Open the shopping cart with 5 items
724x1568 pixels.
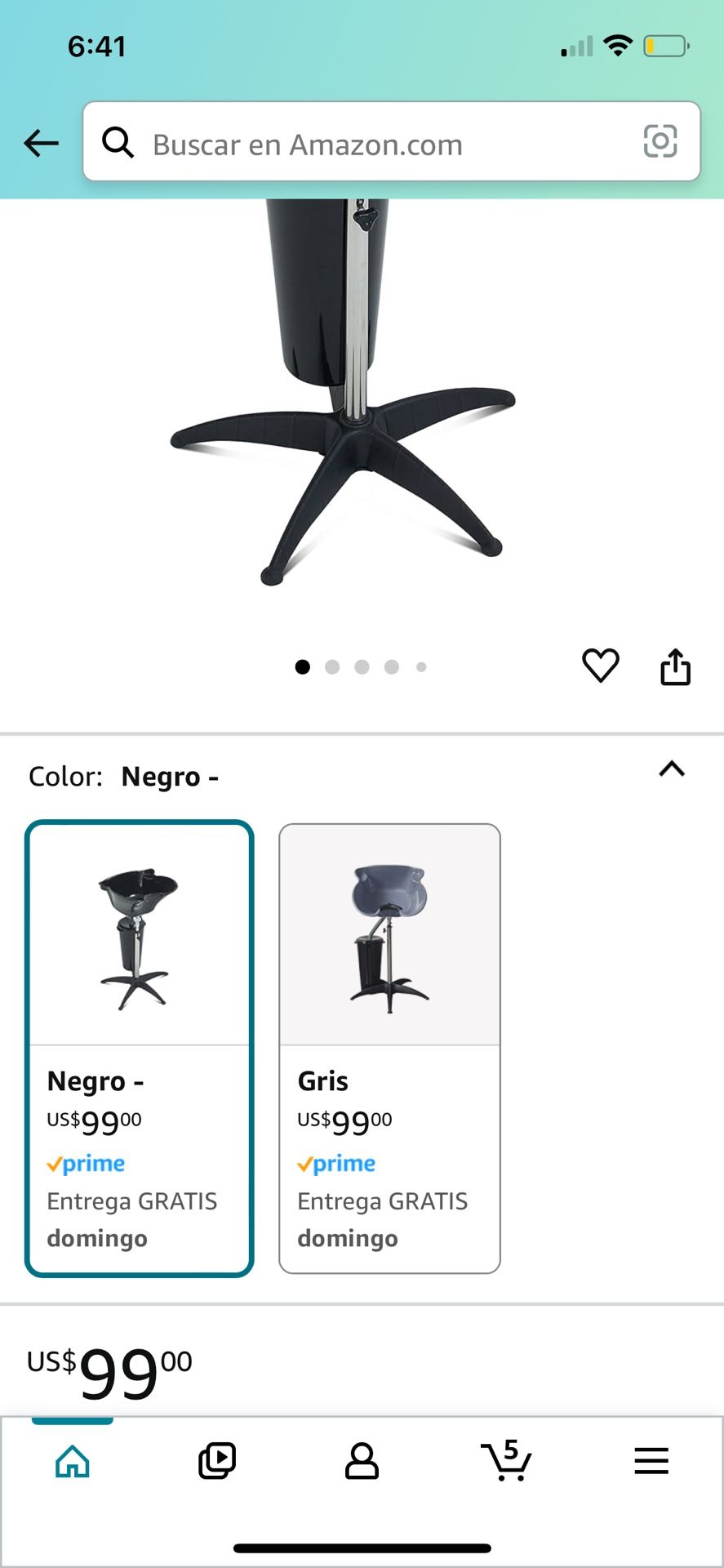point(506,1461)
